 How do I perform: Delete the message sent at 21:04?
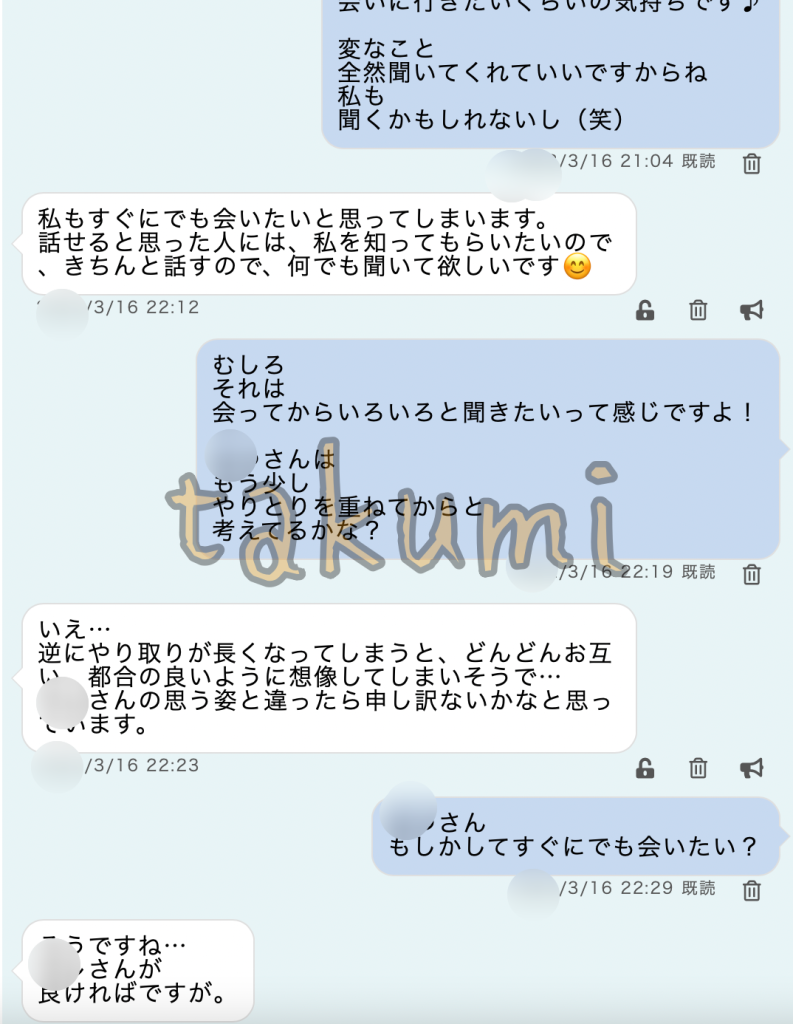click(752, 164)
